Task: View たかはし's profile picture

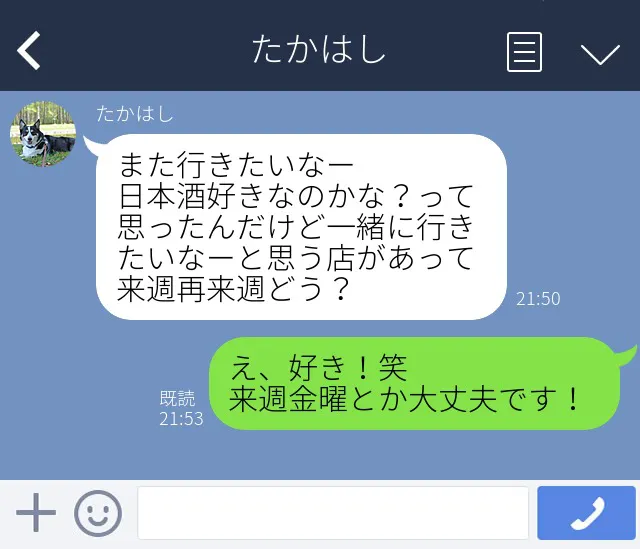Action: pyautogui.click(x=43, y=134)
